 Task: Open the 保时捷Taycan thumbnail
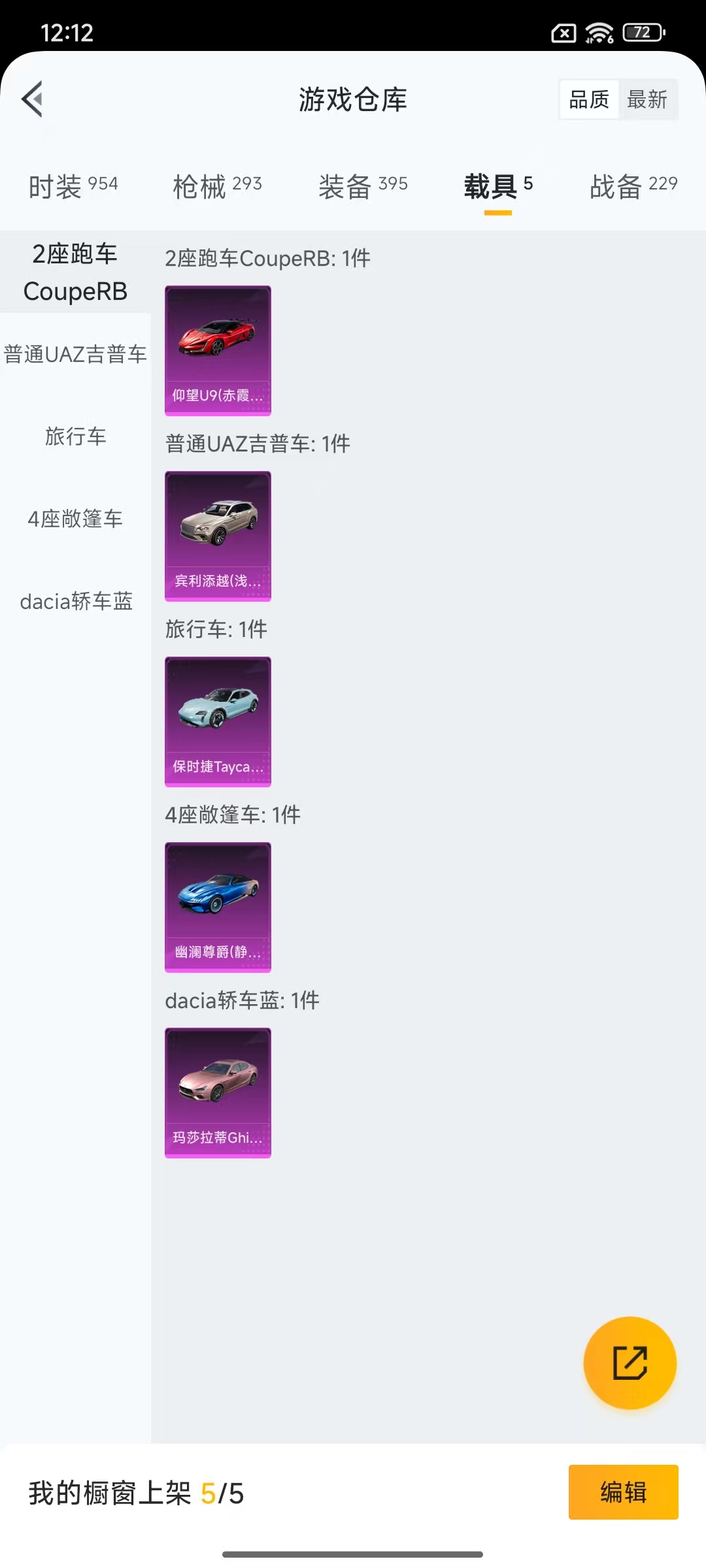[x=218, y=721]
